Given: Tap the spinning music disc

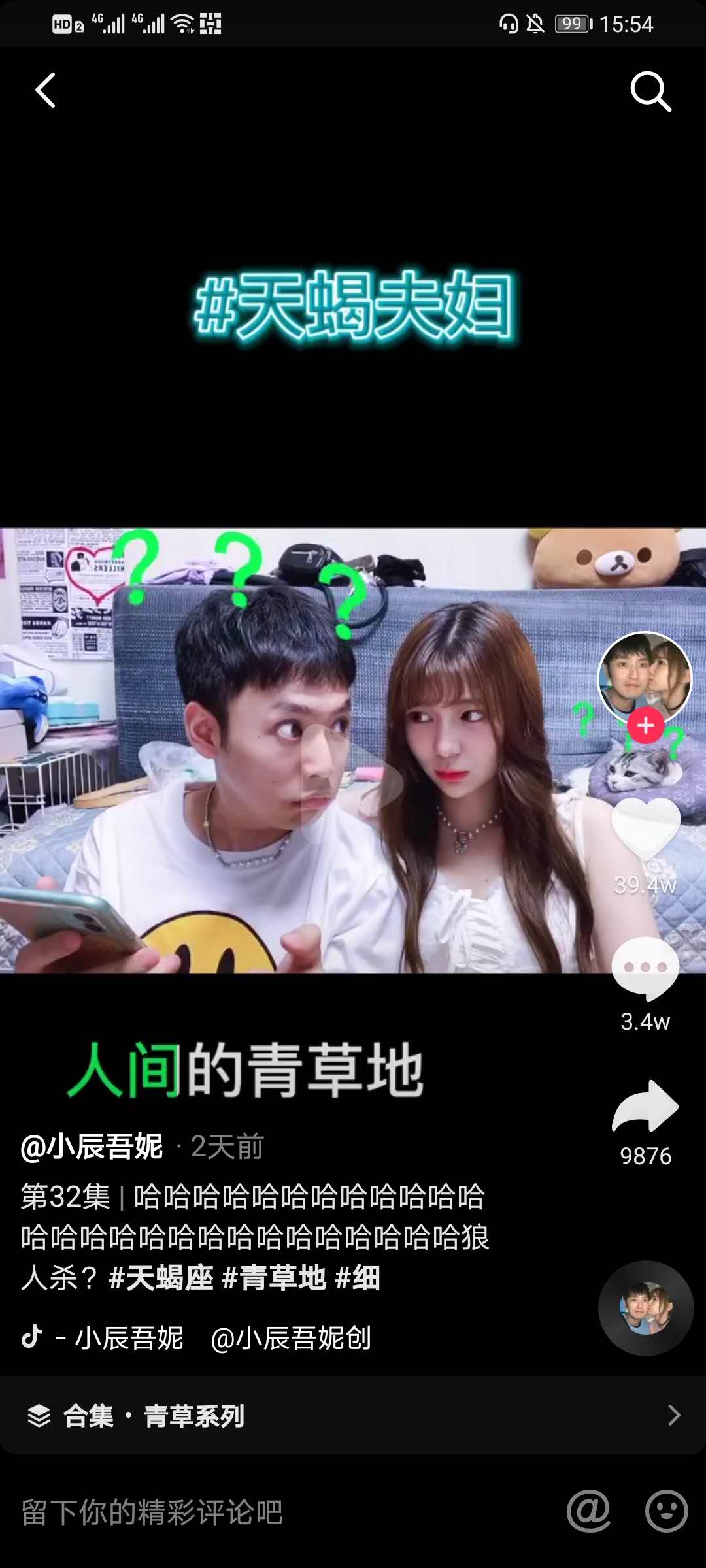Looking at the screenshot, I should tap(646, 1308).
